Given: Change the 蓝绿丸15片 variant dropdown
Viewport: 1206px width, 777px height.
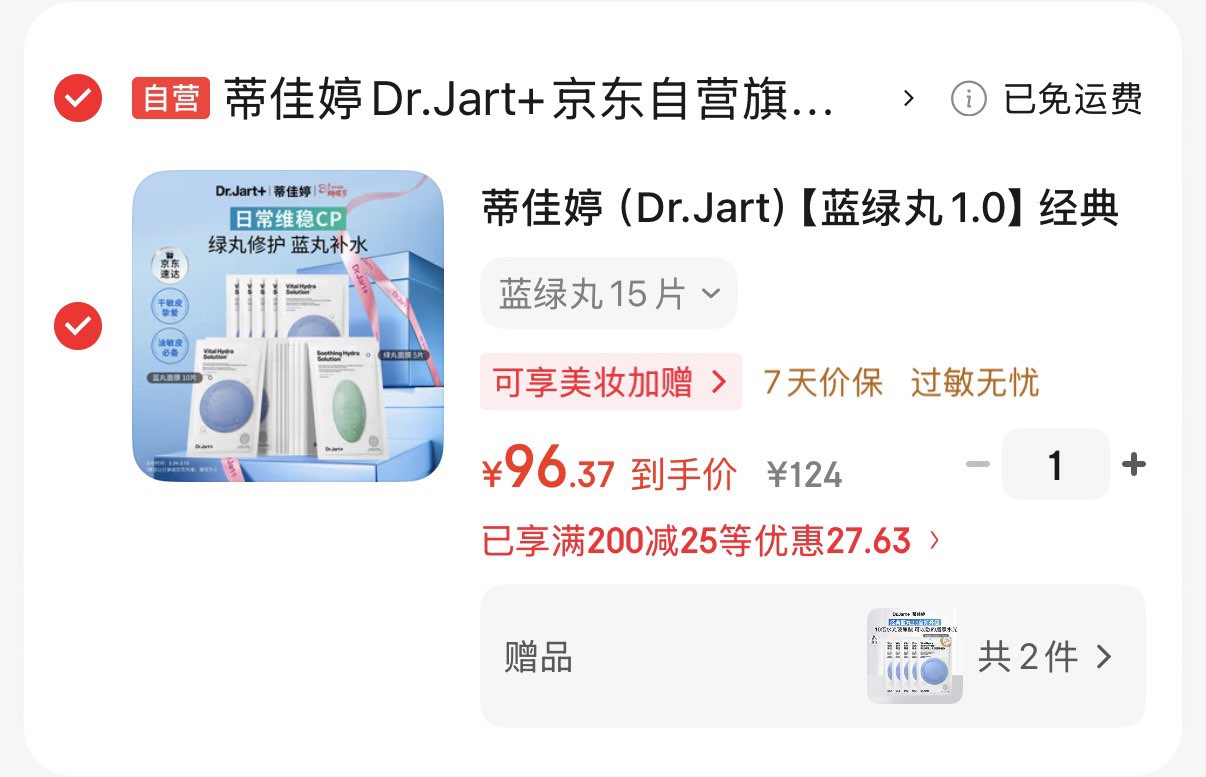Looking at the screenshot, I should [609, 293].
